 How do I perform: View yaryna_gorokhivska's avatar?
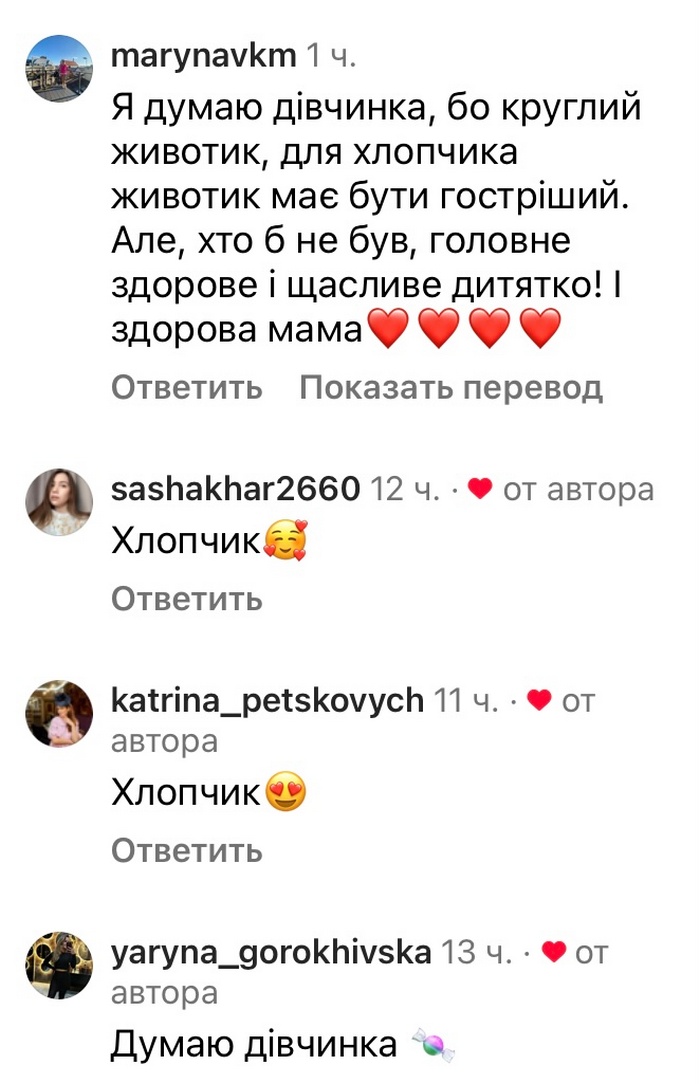pos(58,966)
